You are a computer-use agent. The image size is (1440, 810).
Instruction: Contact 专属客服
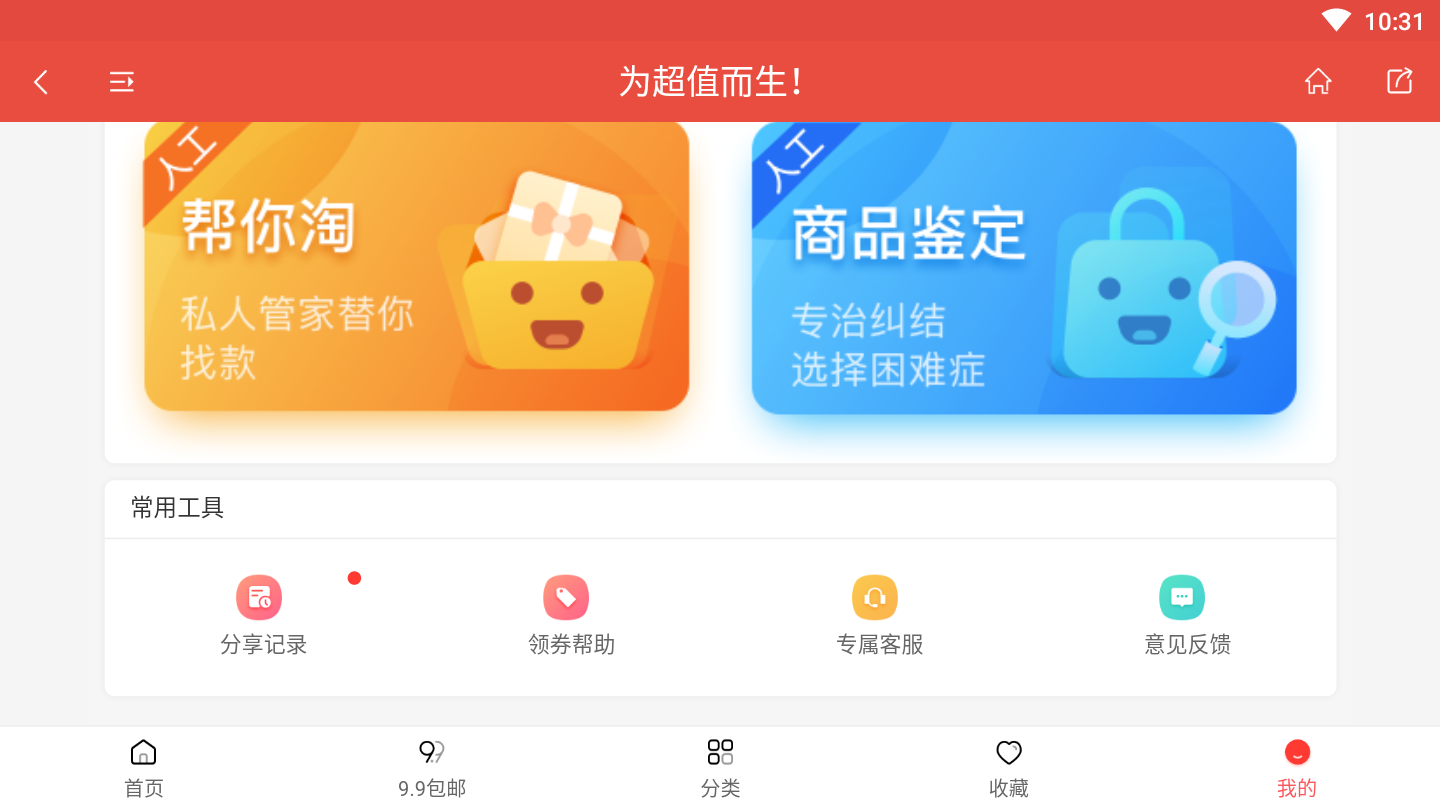pos(879,616)
